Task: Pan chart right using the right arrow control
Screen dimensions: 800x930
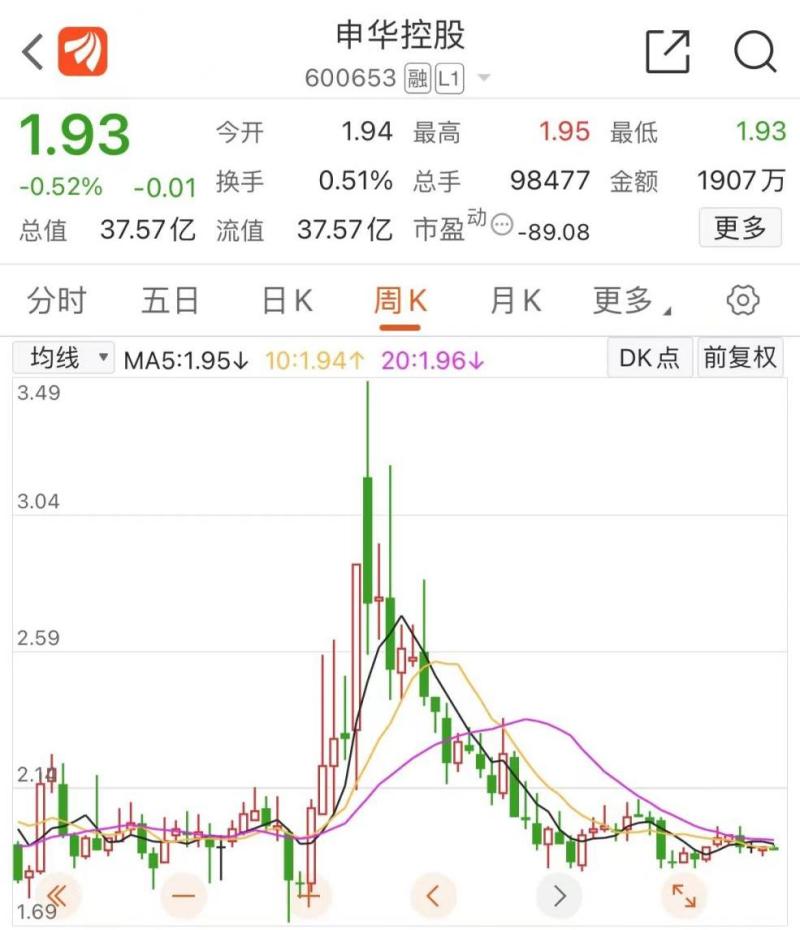Action: coord(557,894)
